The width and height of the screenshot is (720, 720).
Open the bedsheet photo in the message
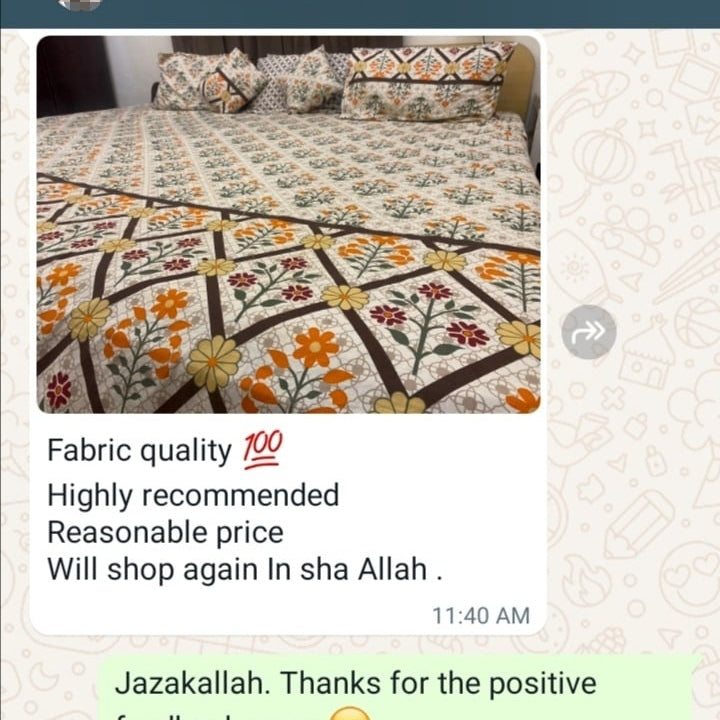(288, 225)
